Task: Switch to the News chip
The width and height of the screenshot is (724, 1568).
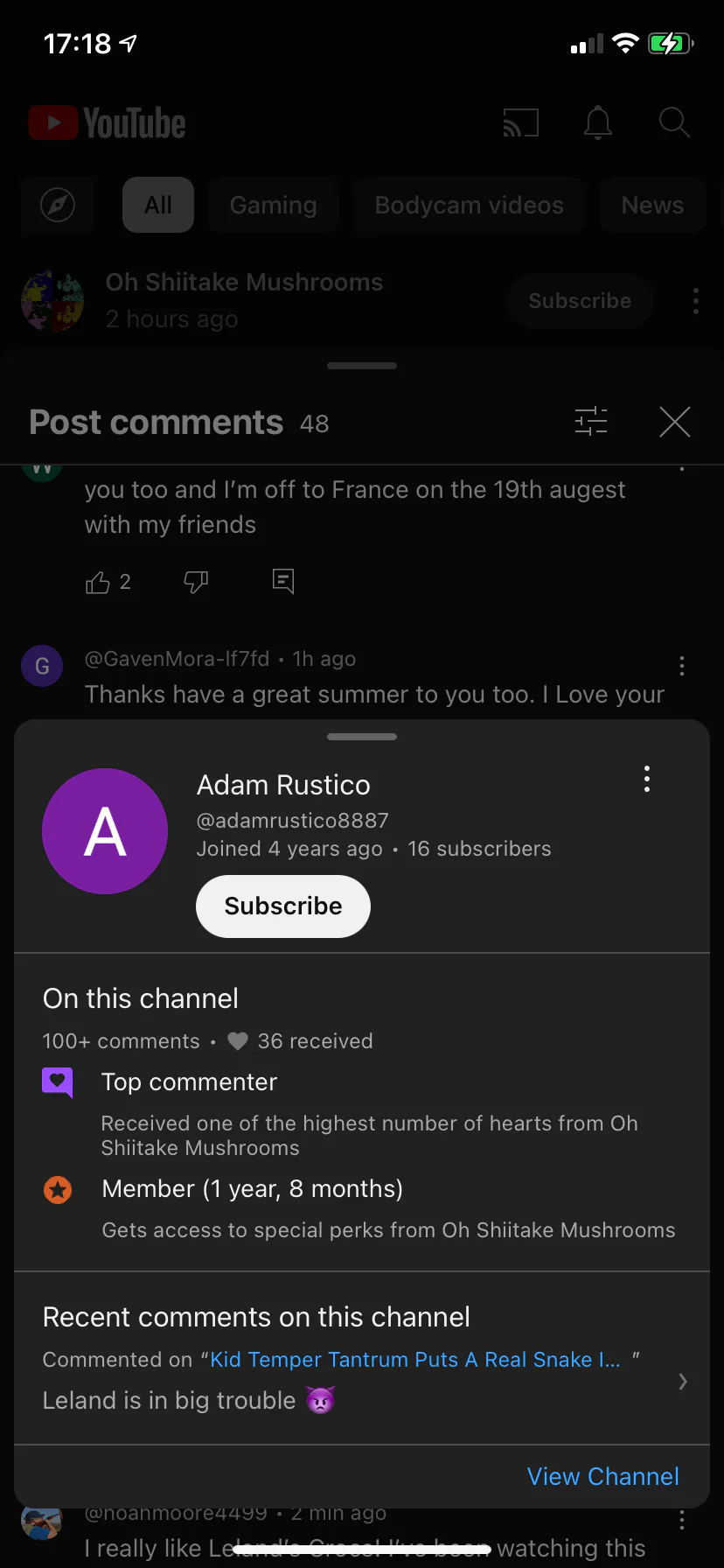Action: coord(652,205)
